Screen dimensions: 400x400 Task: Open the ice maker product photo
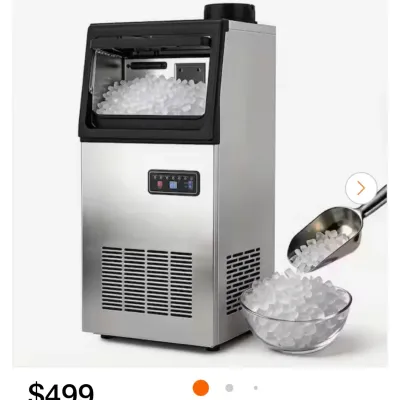pos(200,183)
